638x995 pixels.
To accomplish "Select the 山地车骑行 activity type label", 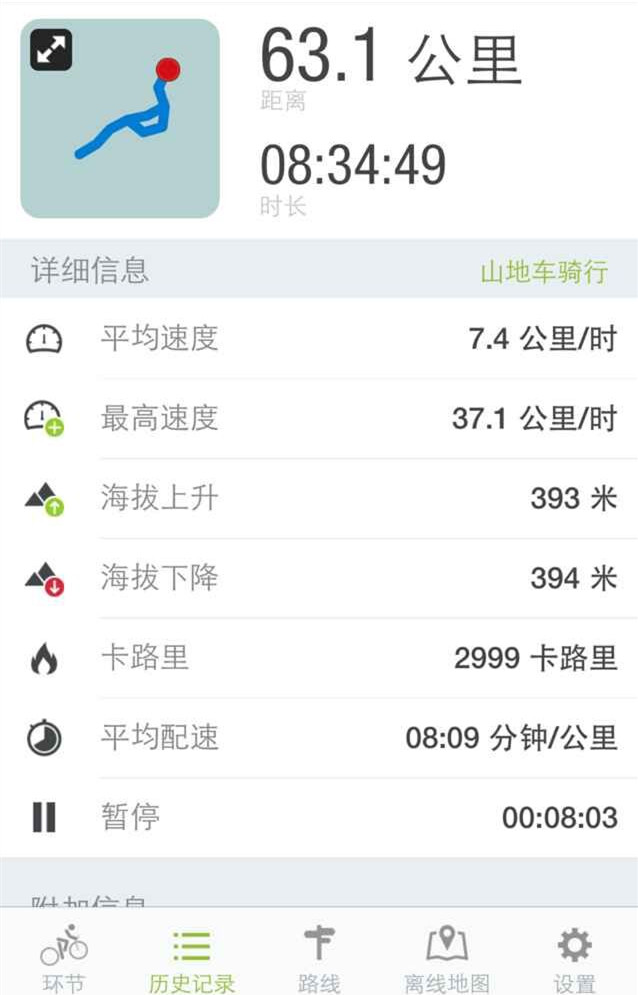I will (544, 272).
